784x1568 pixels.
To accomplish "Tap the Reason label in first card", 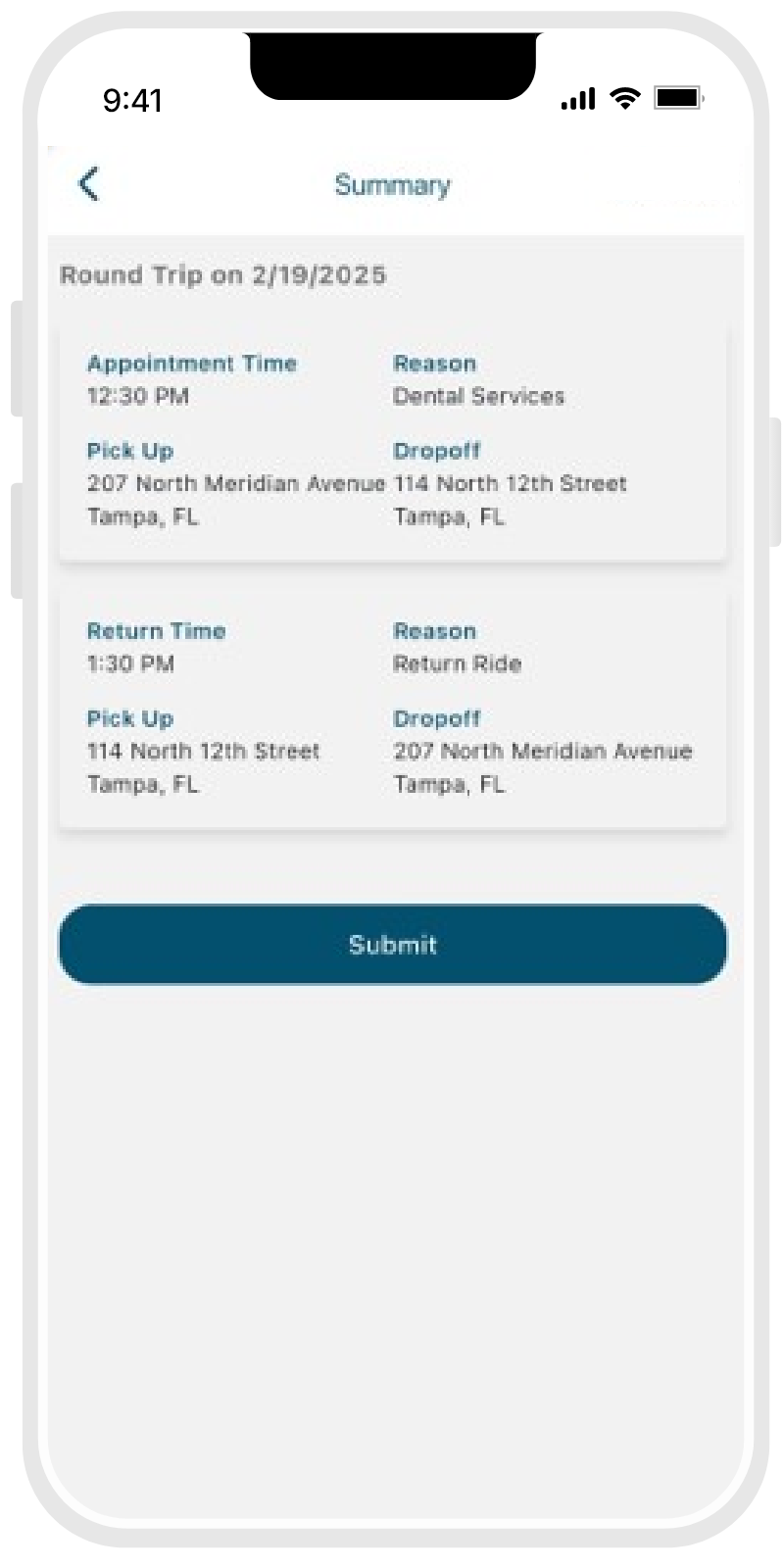I will tap(434, 364).
